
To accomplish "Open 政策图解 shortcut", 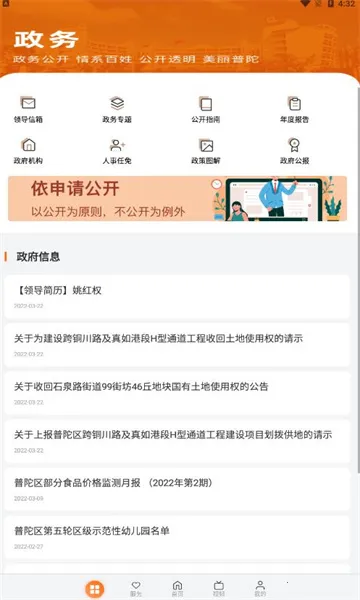I will tap(206, 151).
